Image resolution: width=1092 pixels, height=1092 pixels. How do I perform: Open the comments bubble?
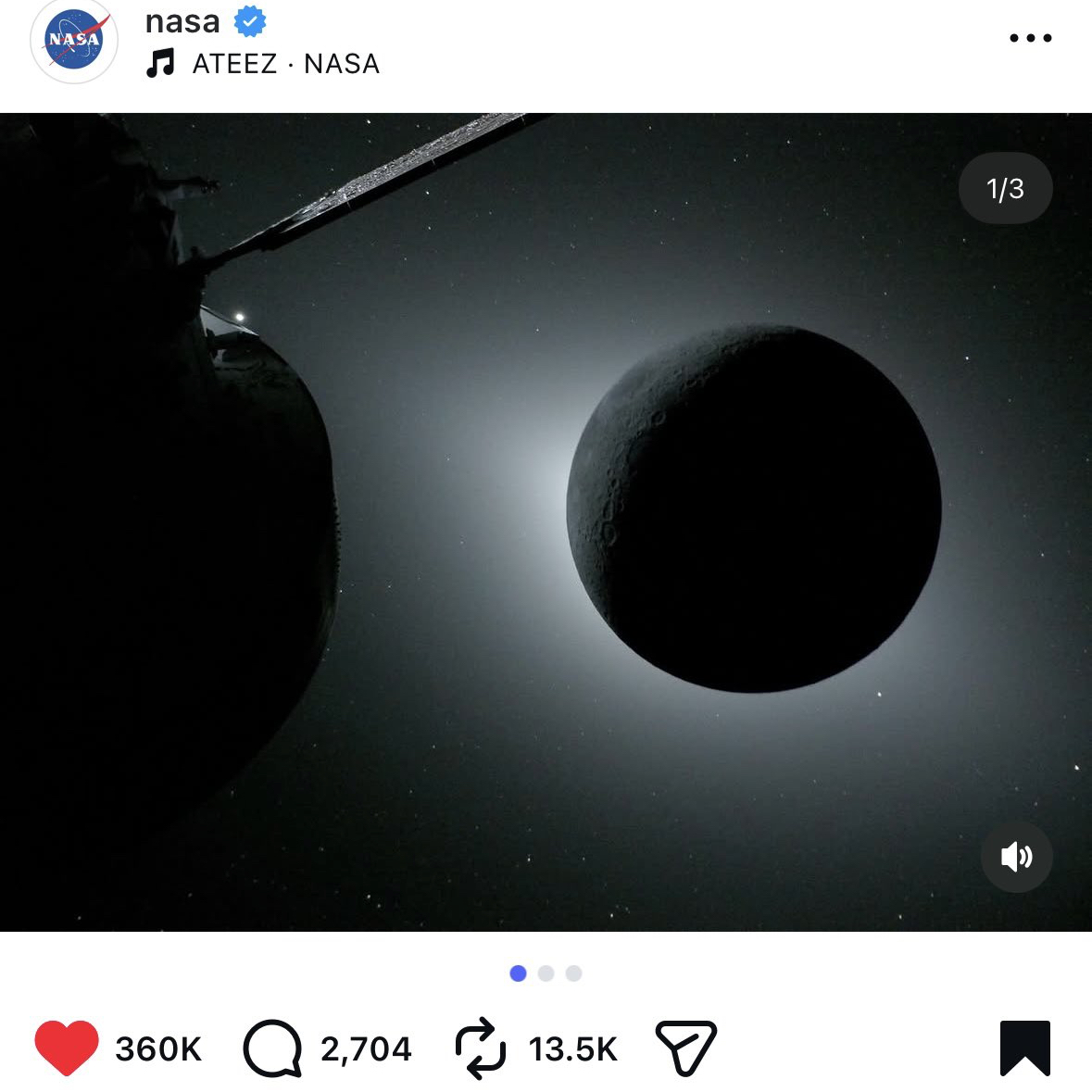(272, 1048)
